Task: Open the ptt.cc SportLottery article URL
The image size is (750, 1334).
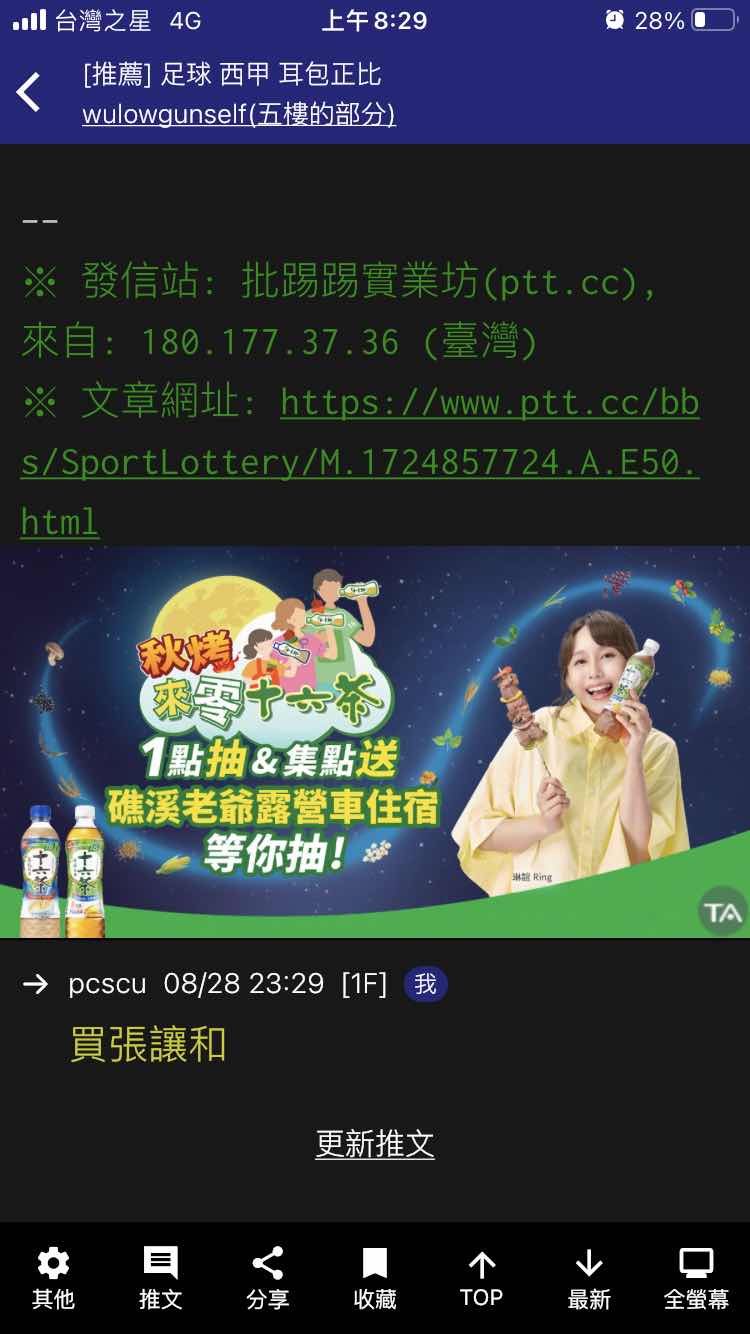Action: 360,461
